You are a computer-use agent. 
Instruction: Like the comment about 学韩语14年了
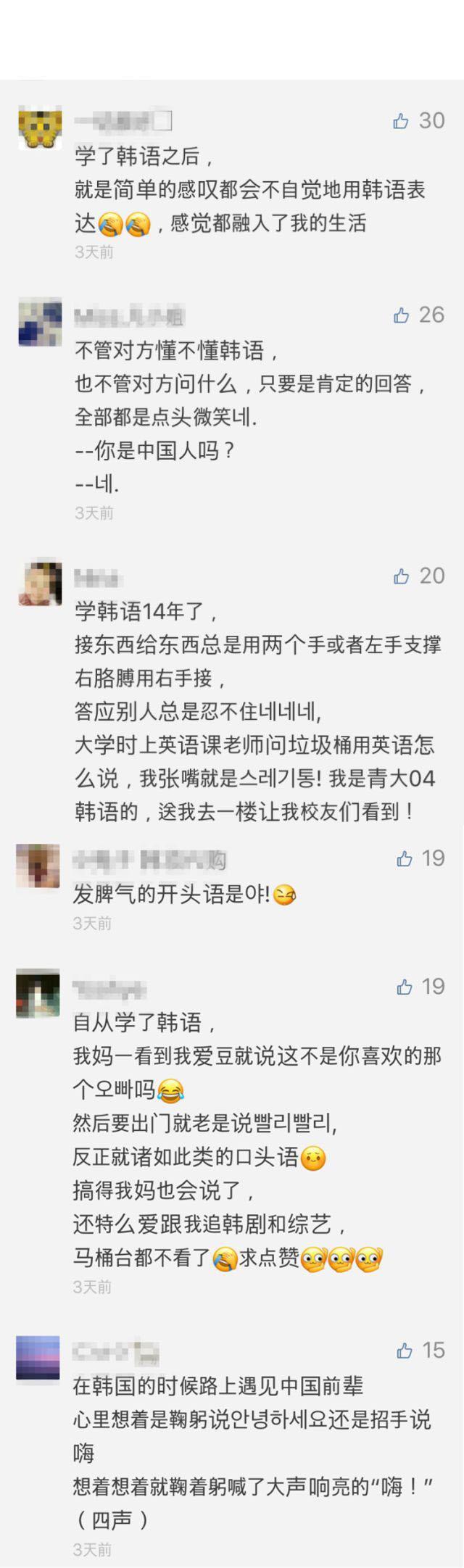401,576
